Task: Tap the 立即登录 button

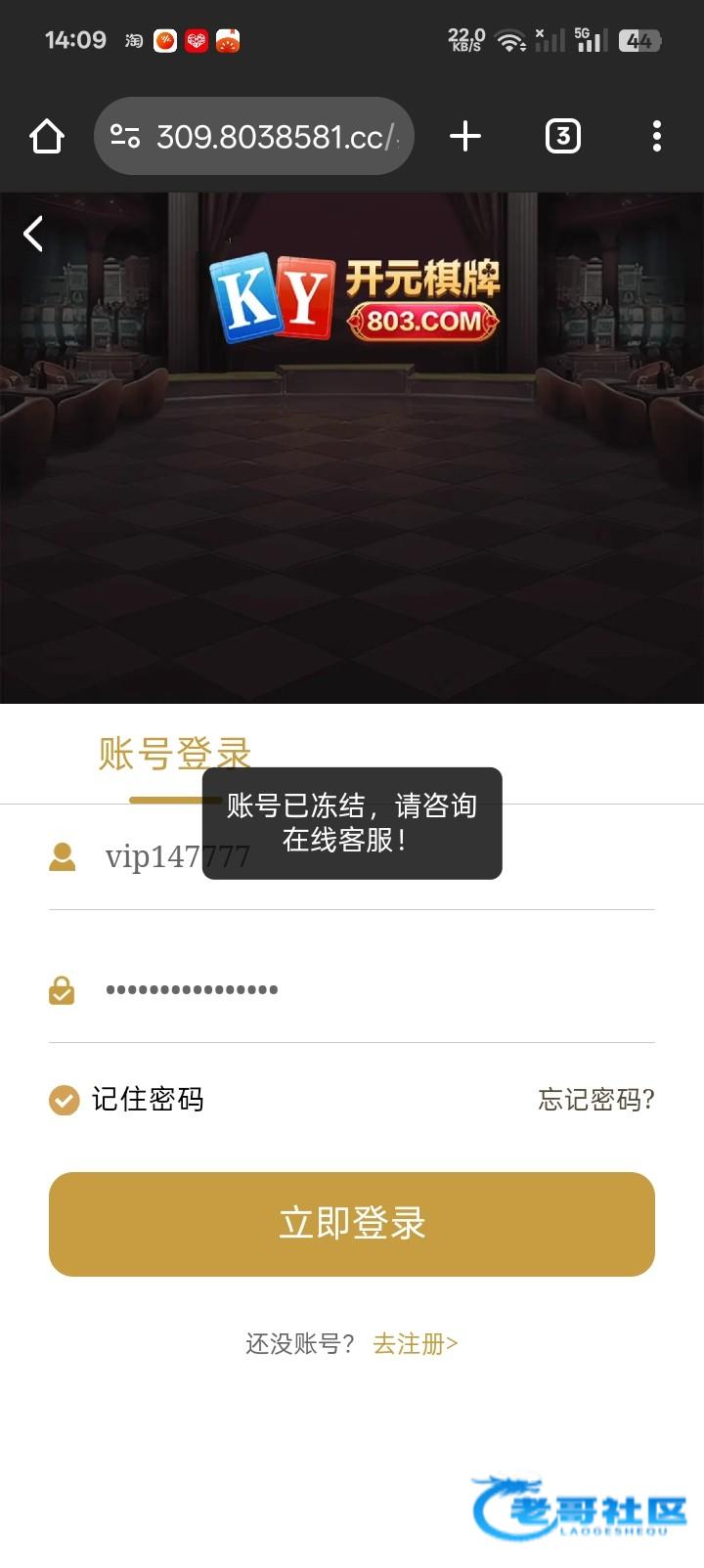Action: click(352, 1223)
